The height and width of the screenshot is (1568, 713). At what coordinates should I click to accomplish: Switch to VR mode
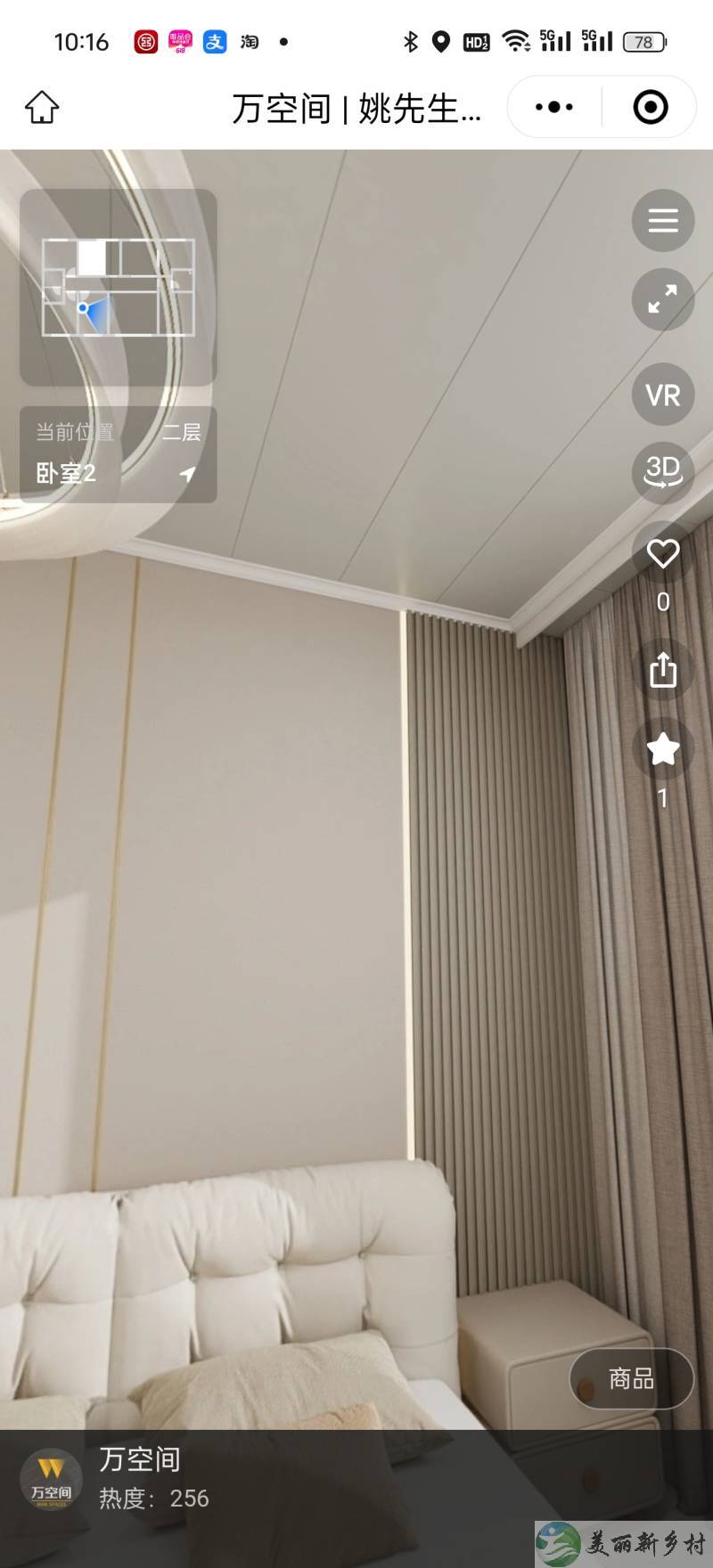point(662,395)
